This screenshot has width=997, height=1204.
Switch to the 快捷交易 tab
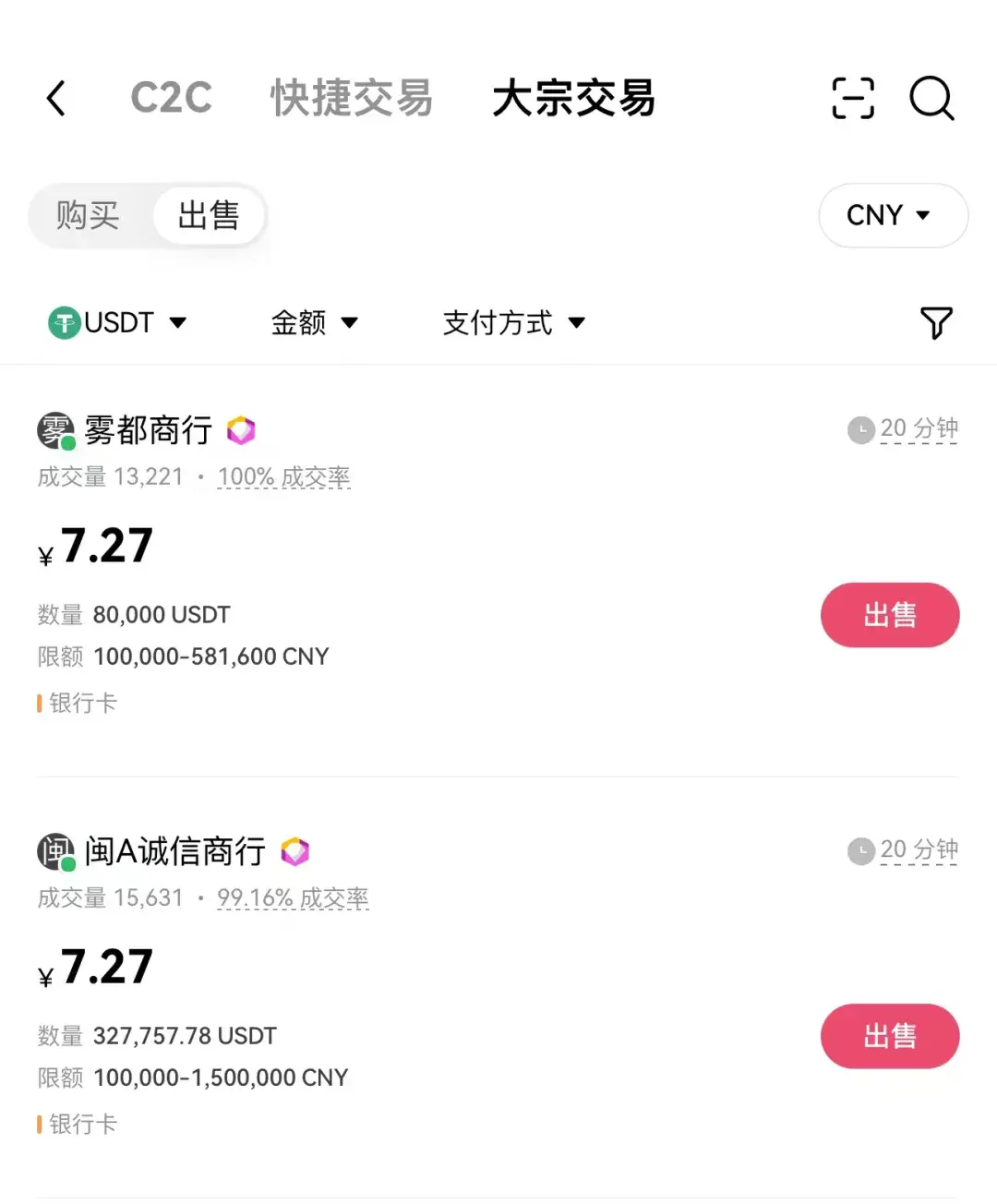click(x=351, y=99)
